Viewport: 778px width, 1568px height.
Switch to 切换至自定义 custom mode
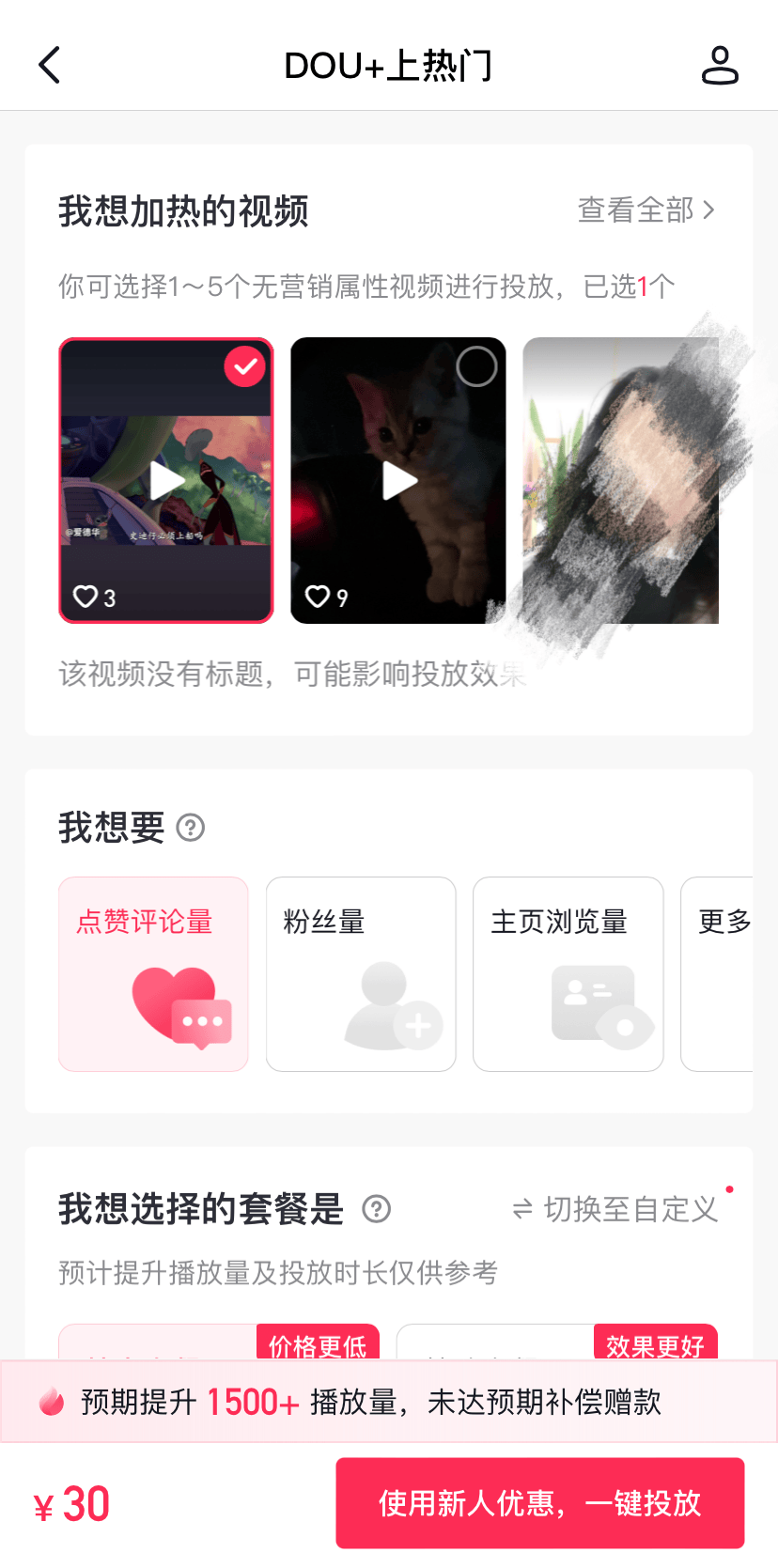(x=615, y=1211)
